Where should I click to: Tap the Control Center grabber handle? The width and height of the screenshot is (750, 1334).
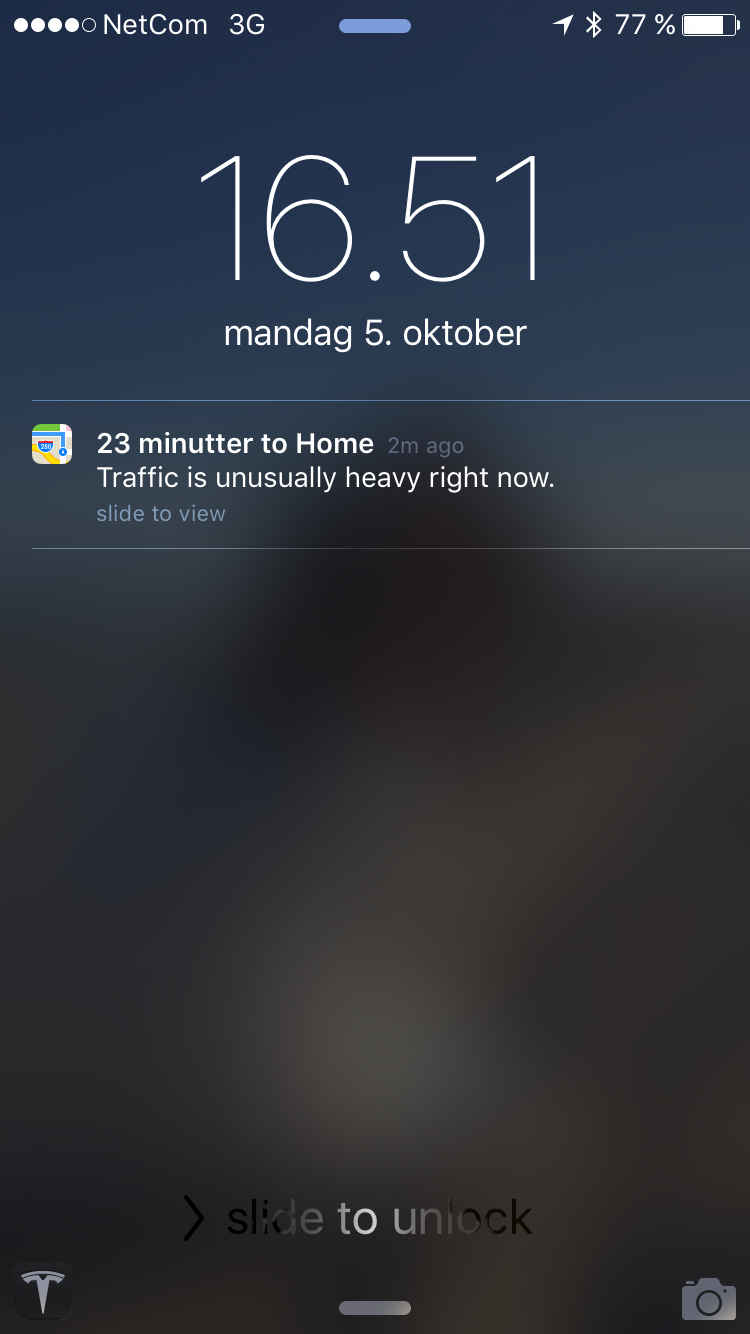[375, 1308]
